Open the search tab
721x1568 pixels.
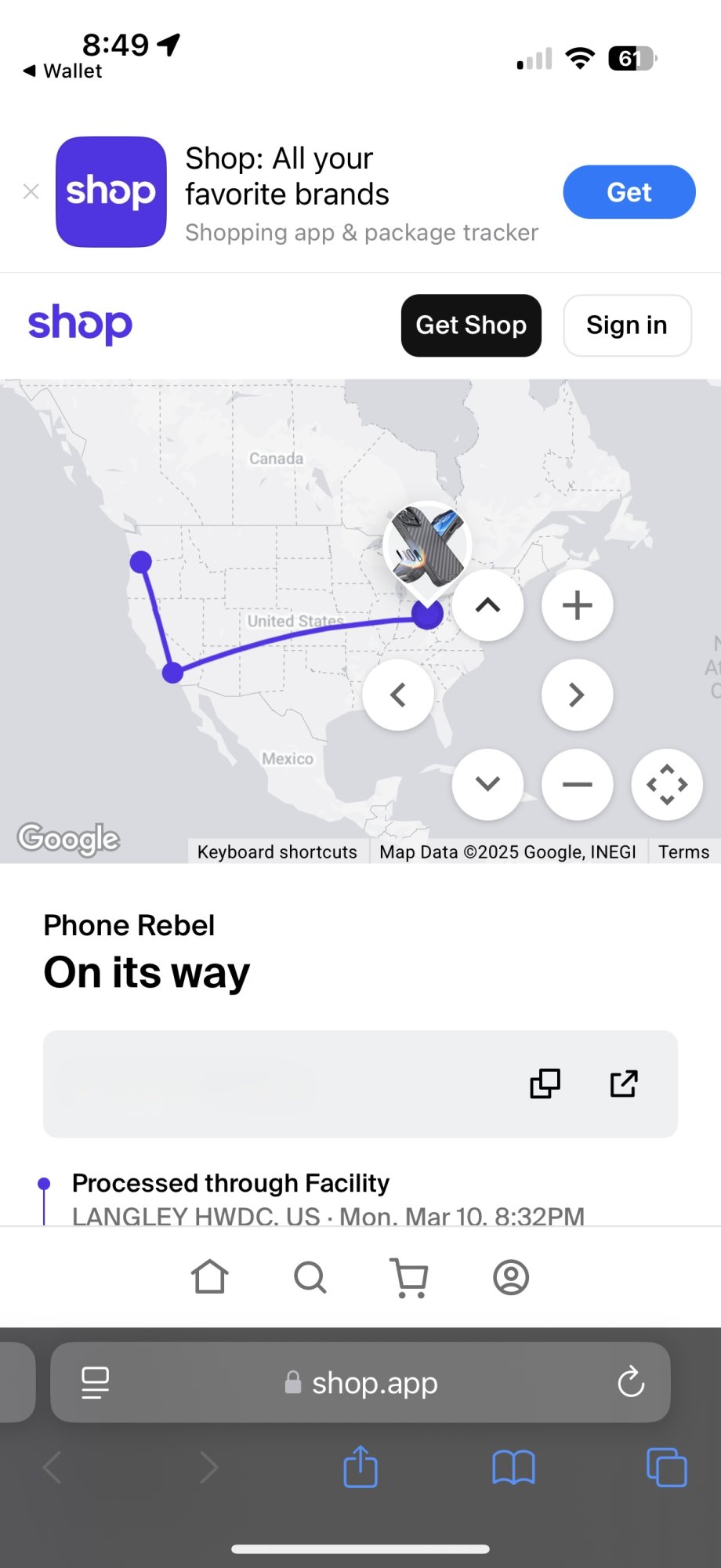pyautogui.click(x=310, y=1277)
